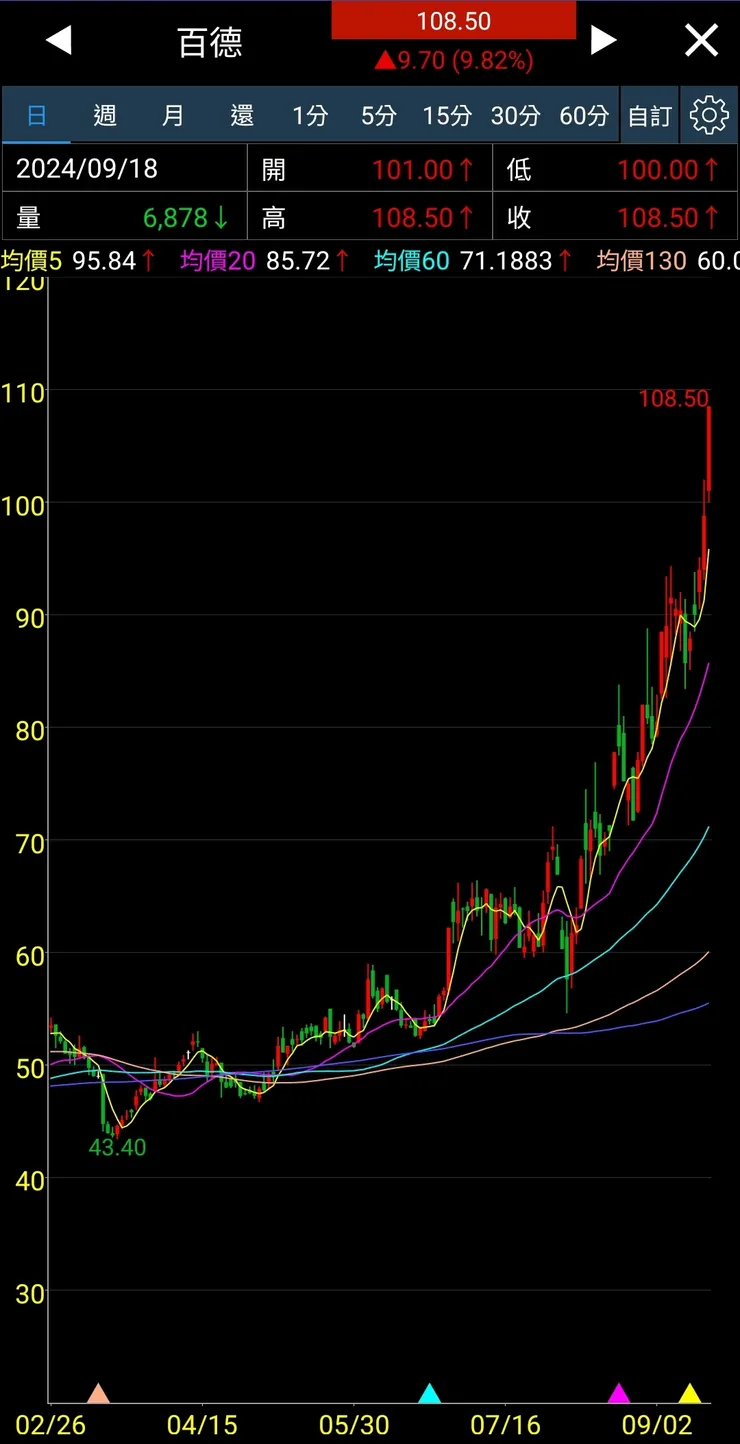Switch to the 月 monthly chart
The image size is (740, 1444).
click(173, 116)
